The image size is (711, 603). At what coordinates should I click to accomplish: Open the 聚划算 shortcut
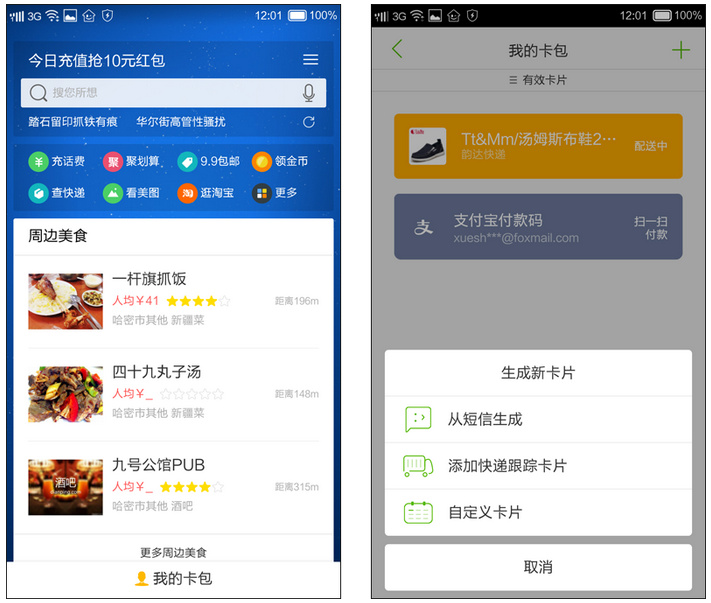pyautogui.click(x=131, y=162)
